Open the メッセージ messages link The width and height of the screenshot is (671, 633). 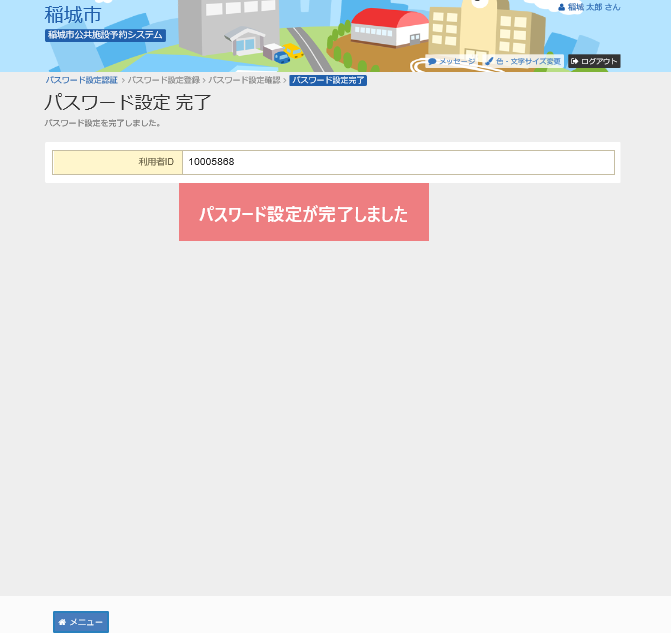point(452,61)
